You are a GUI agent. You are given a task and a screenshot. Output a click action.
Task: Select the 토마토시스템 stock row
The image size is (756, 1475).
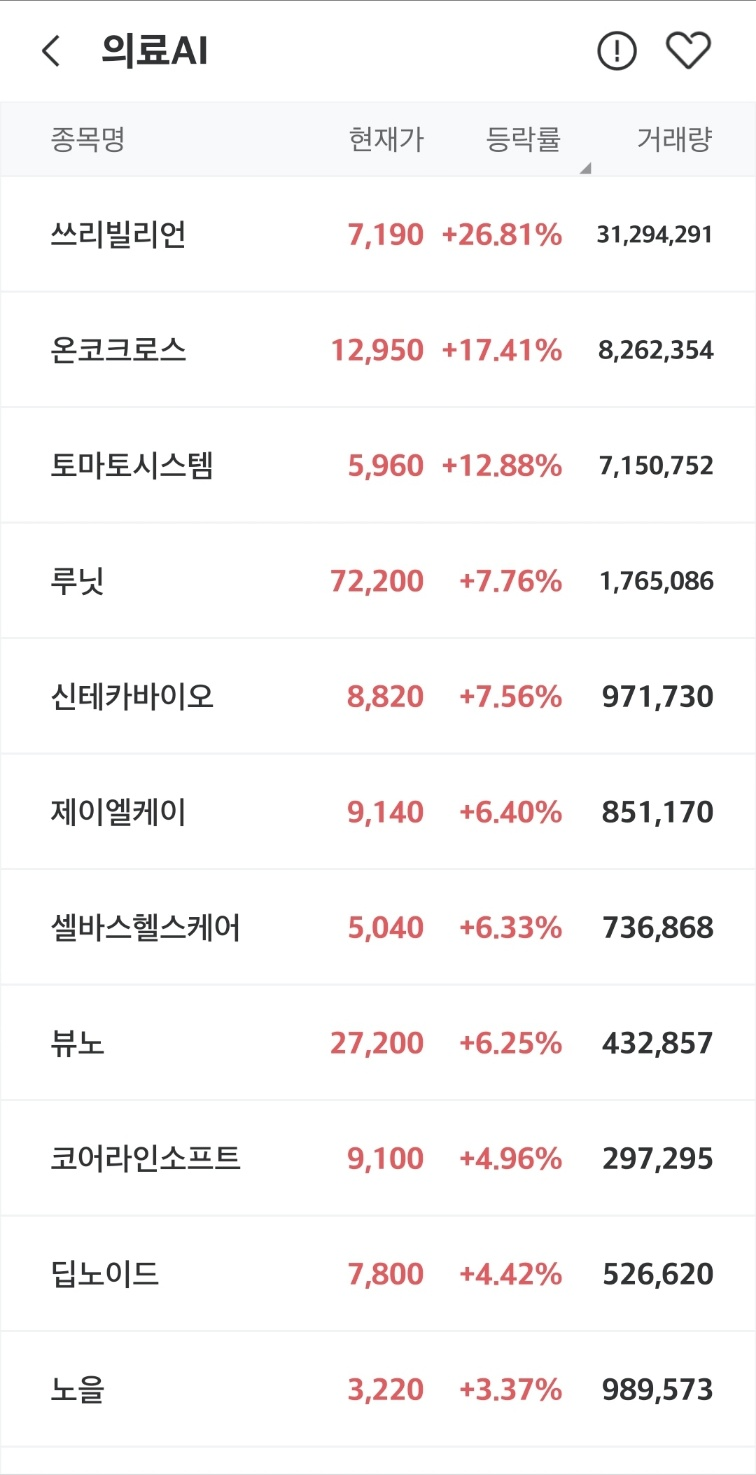point(378,466)
